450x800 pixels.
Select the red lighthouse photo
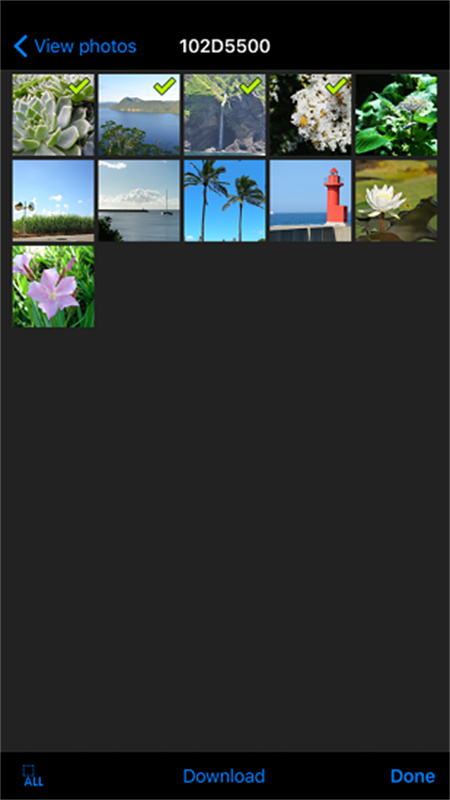pyautogui.click(x=311, y=201)
